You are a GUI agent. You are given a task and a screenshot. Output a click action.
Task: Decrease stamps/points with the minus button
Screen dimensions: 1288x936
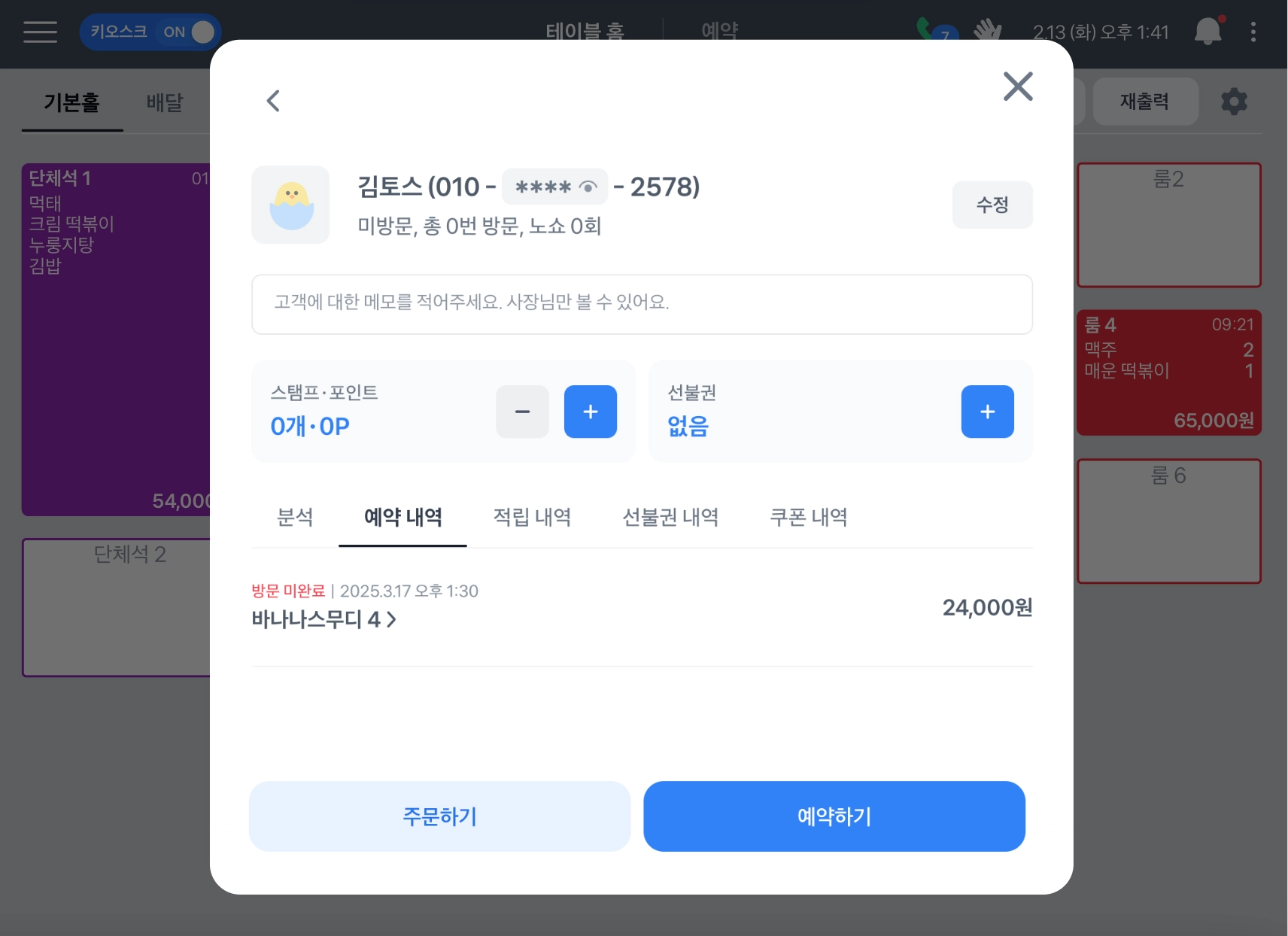[x=522, y=412]
